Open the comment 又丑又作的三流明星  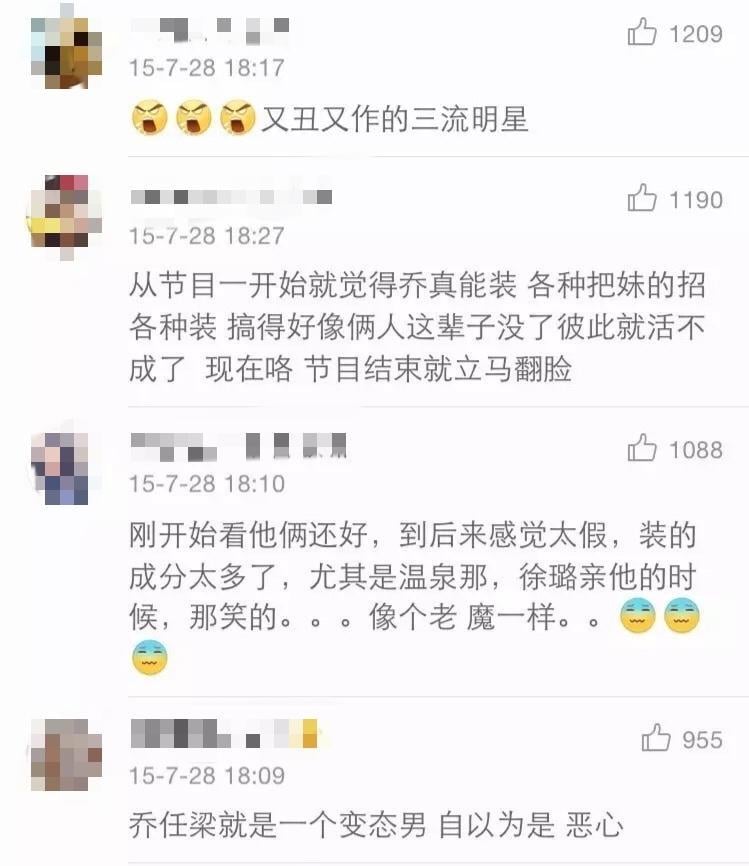(x=394, y=121)
